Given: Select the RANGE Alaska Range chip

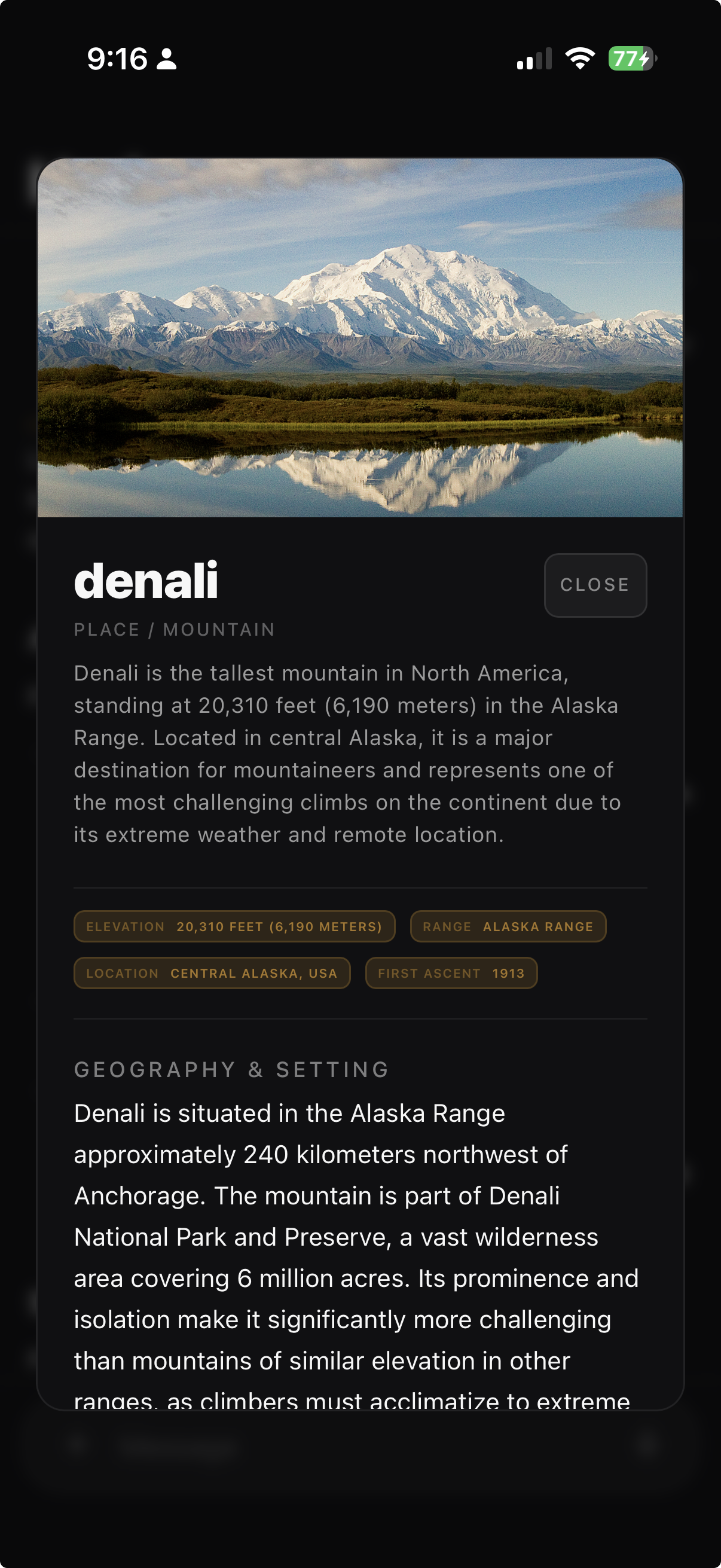Looking at the screenshot, I should [508, 926].
